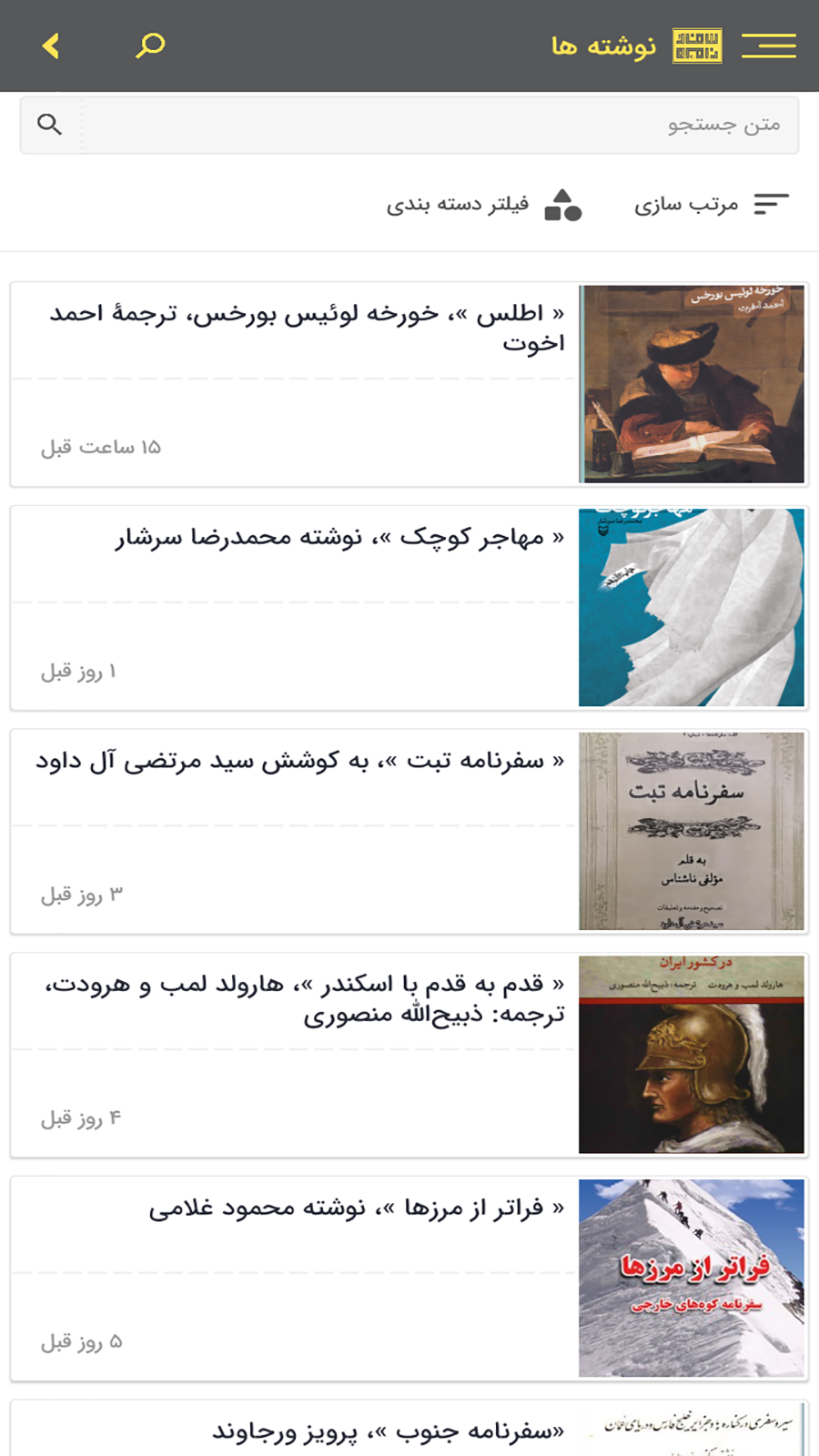Tap the magnifier button in the search box

(x=50, y=125)
